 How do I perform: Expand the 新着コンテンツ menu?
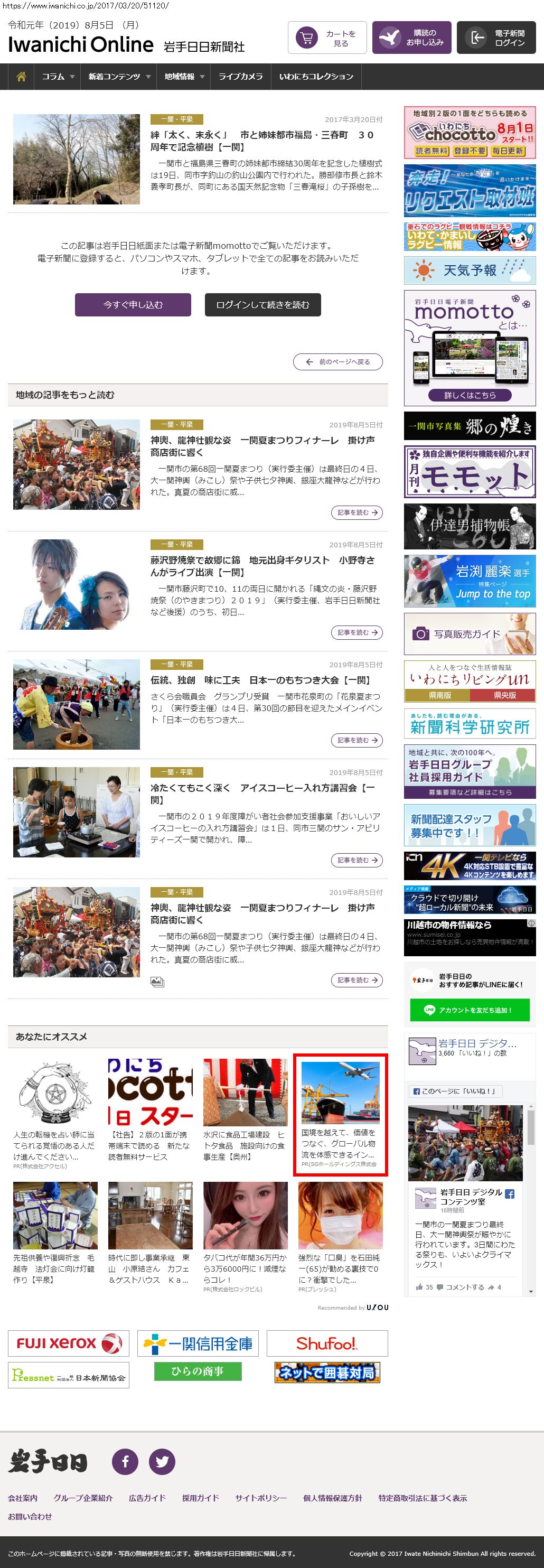[119, 77]
